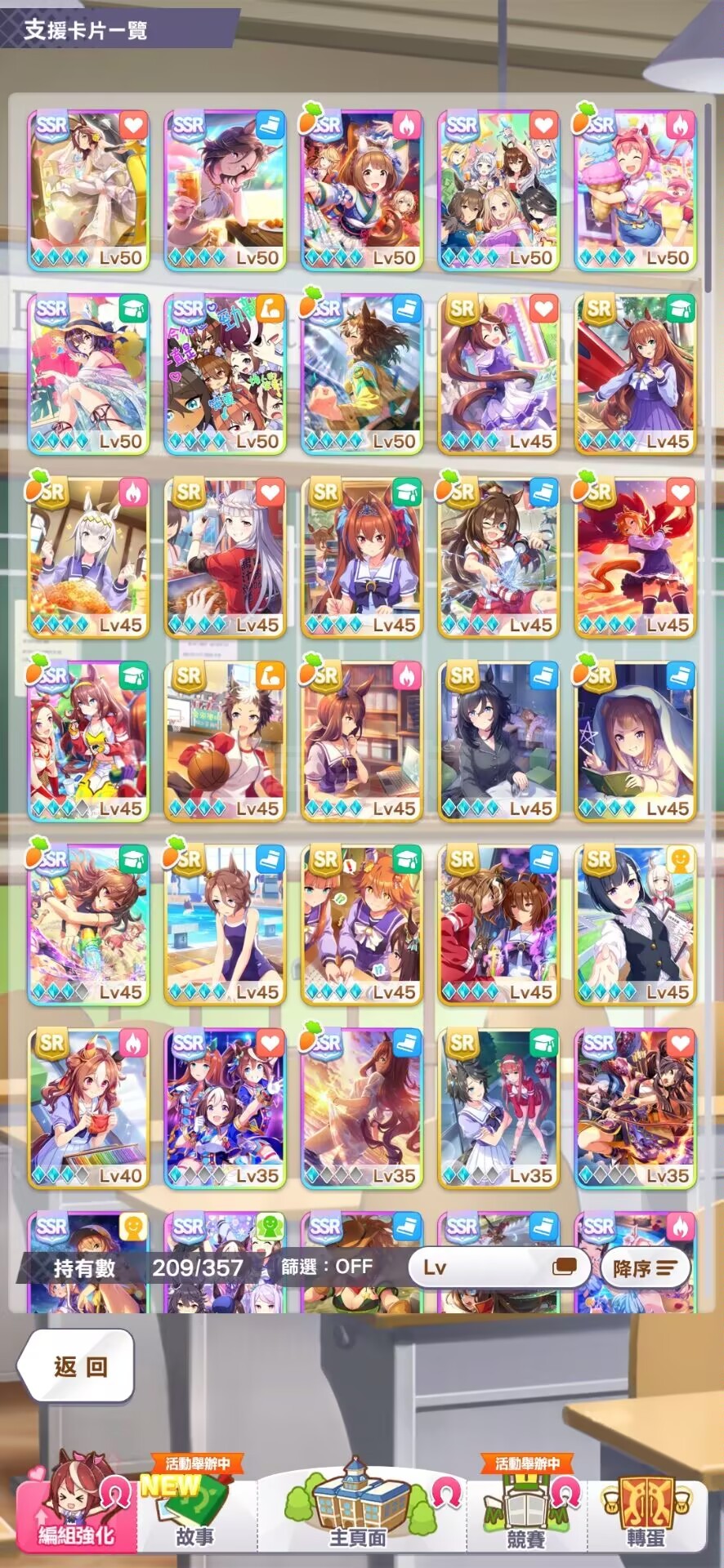Screen dimensions: 724x1568
Task: Open the SSR Lv35 sunset field card
Action: pyautogui.click(x=362, y=1109)
